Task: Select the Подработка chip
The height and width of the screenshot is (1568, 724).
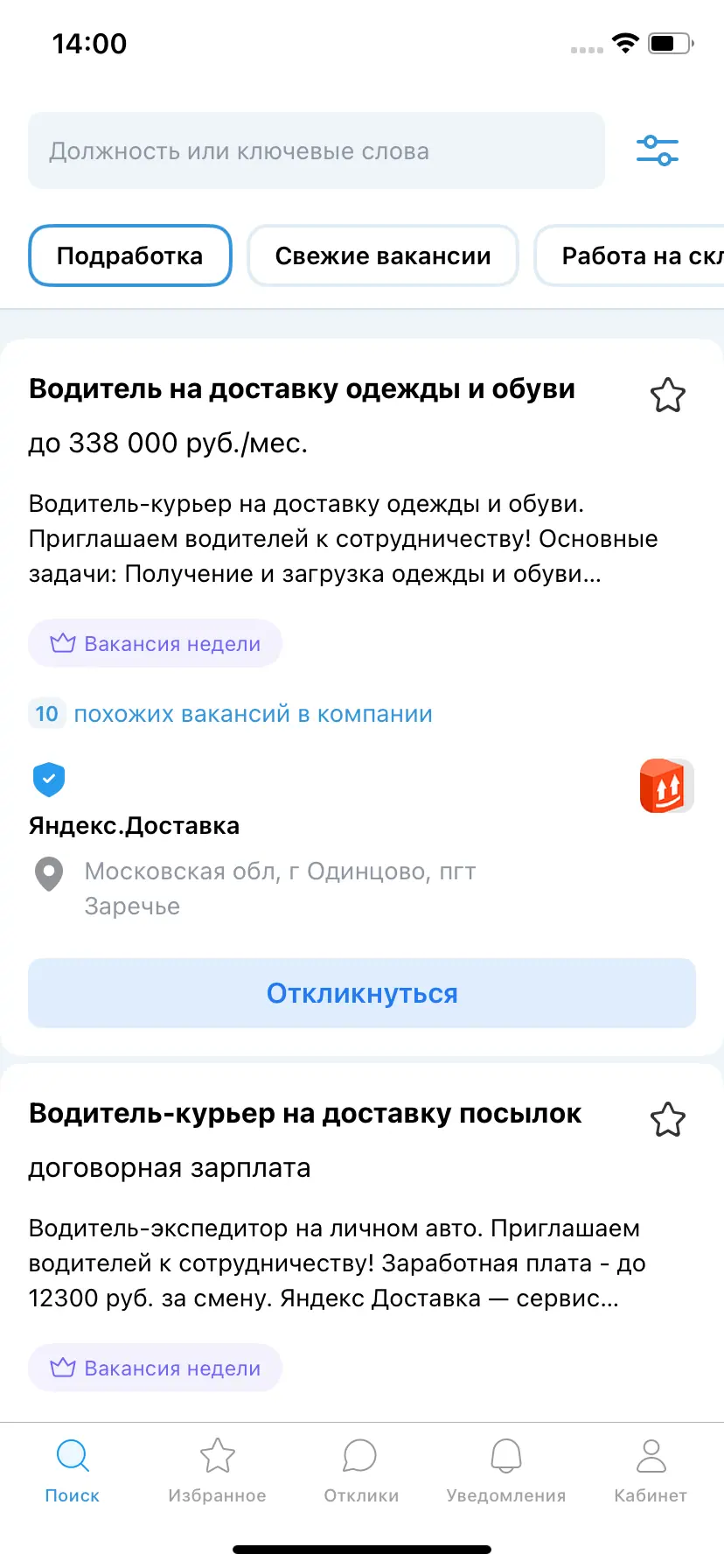Action: [x=130, y=255]
